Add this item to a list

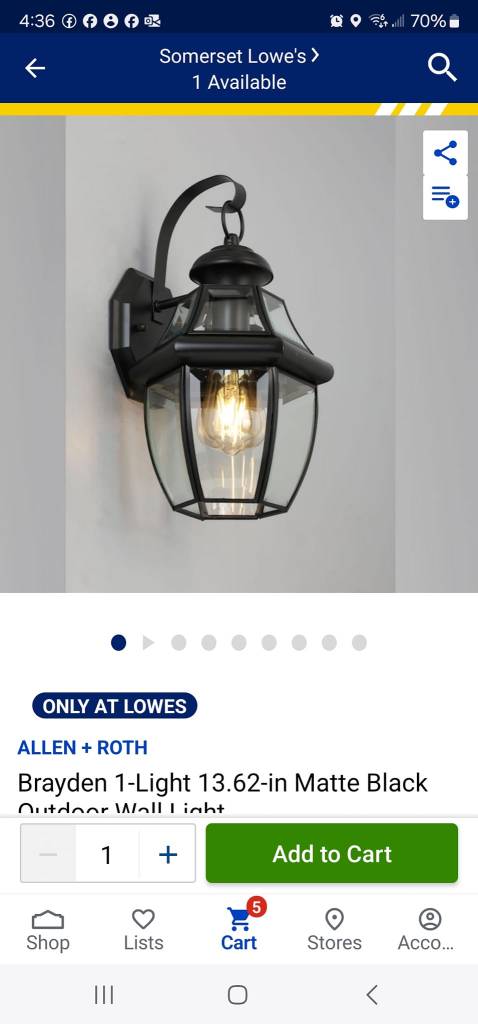(x=445, y=197)
